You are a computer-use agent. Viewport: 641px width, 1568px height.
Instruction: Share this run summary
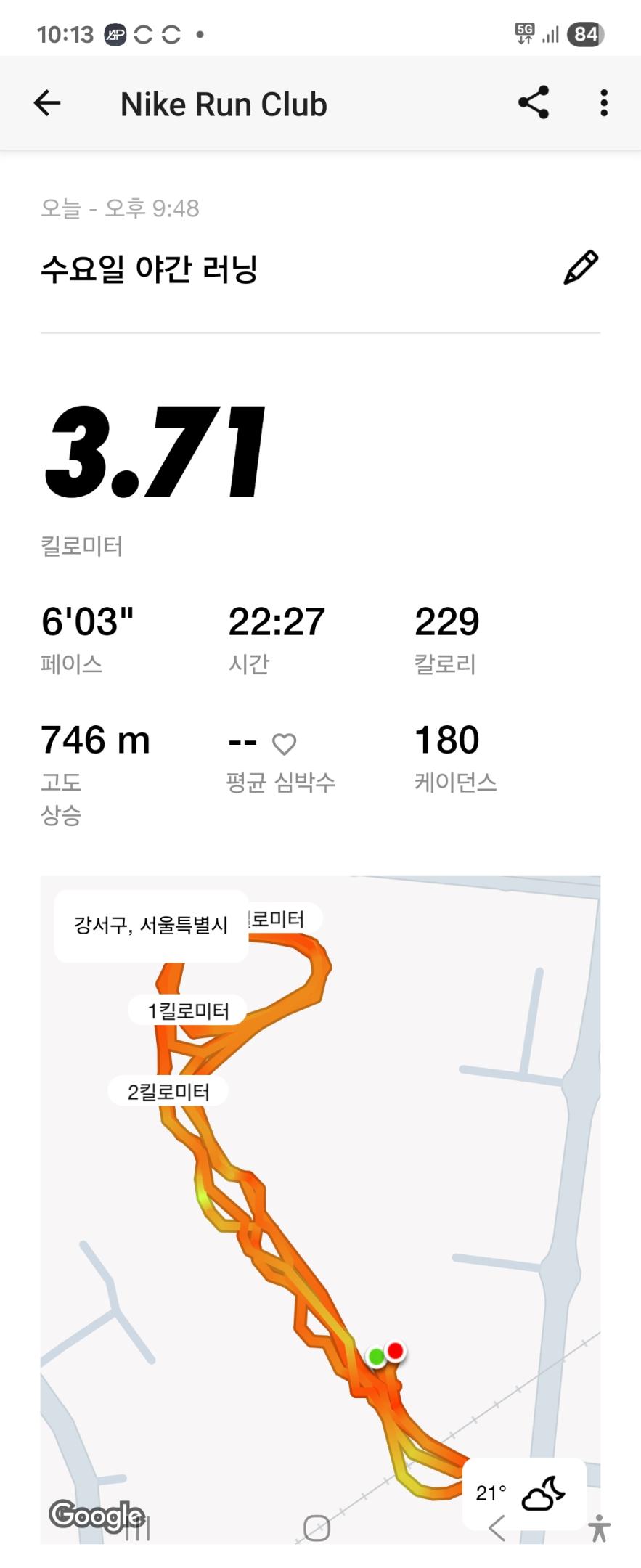534,103
